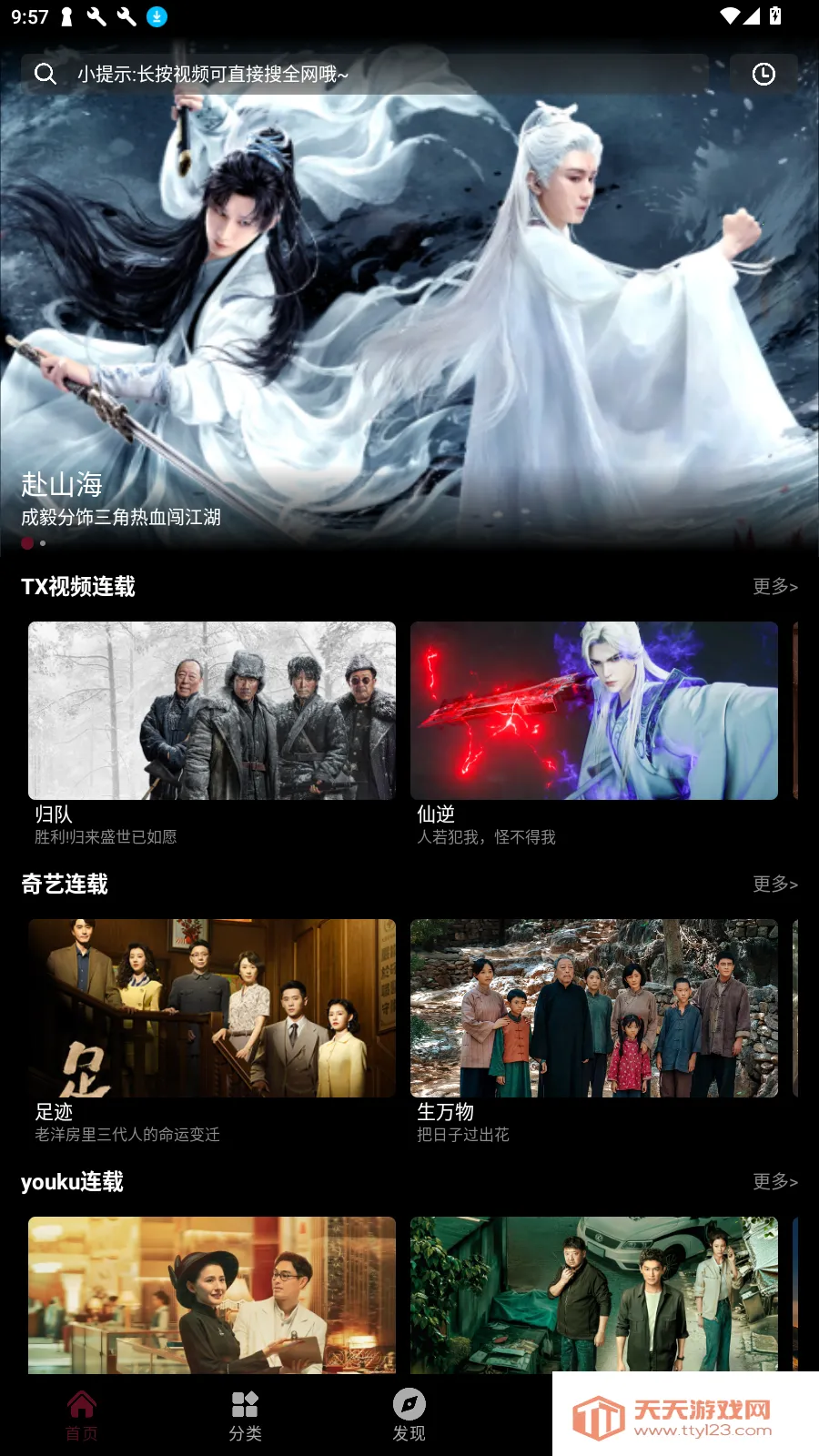View more in youku连载 section
The height and width of the screenshot is (1456, 819).
pos(775,1182)
